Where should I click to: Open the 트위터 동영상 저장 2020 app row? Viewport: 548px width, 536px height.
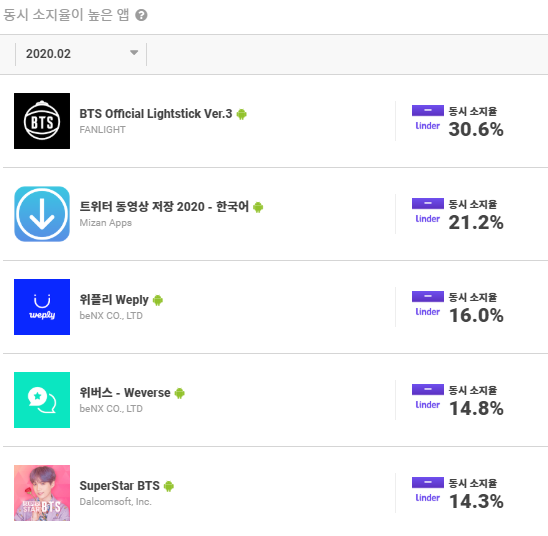[x=275, y=214]
